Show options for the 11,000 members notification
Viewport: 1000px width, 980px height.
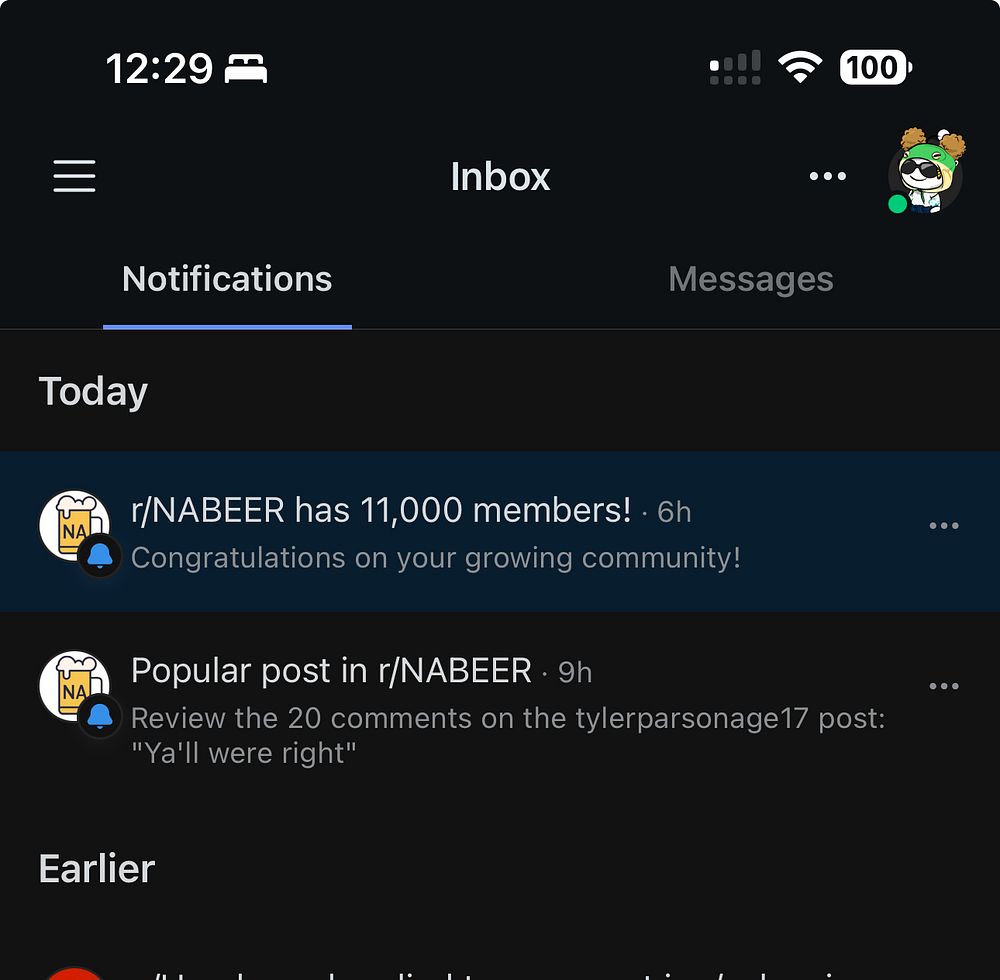[943, 527]
